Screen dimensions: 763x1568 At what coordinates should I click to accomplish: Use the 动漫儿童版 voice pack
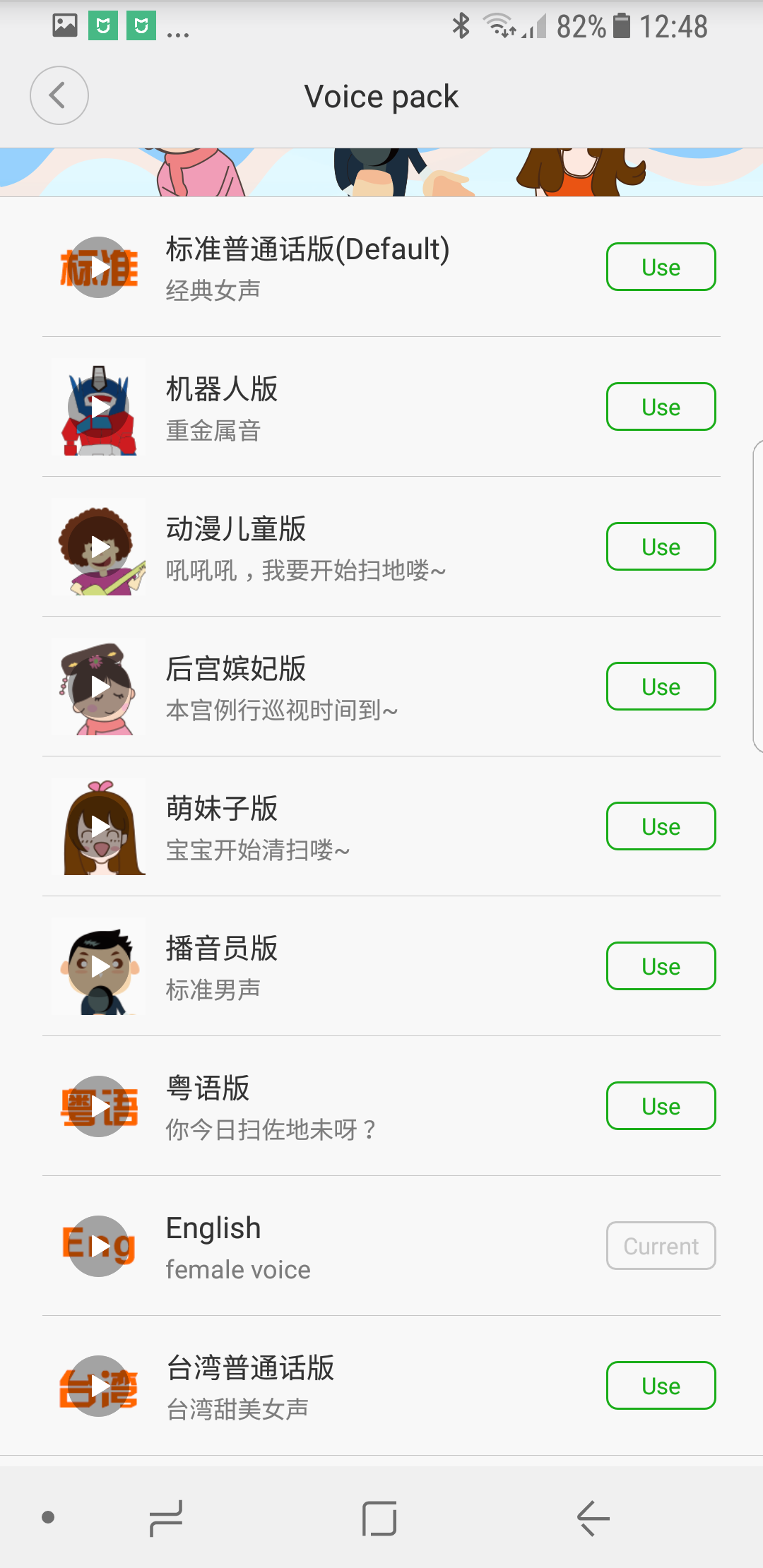tap(661, 547)
